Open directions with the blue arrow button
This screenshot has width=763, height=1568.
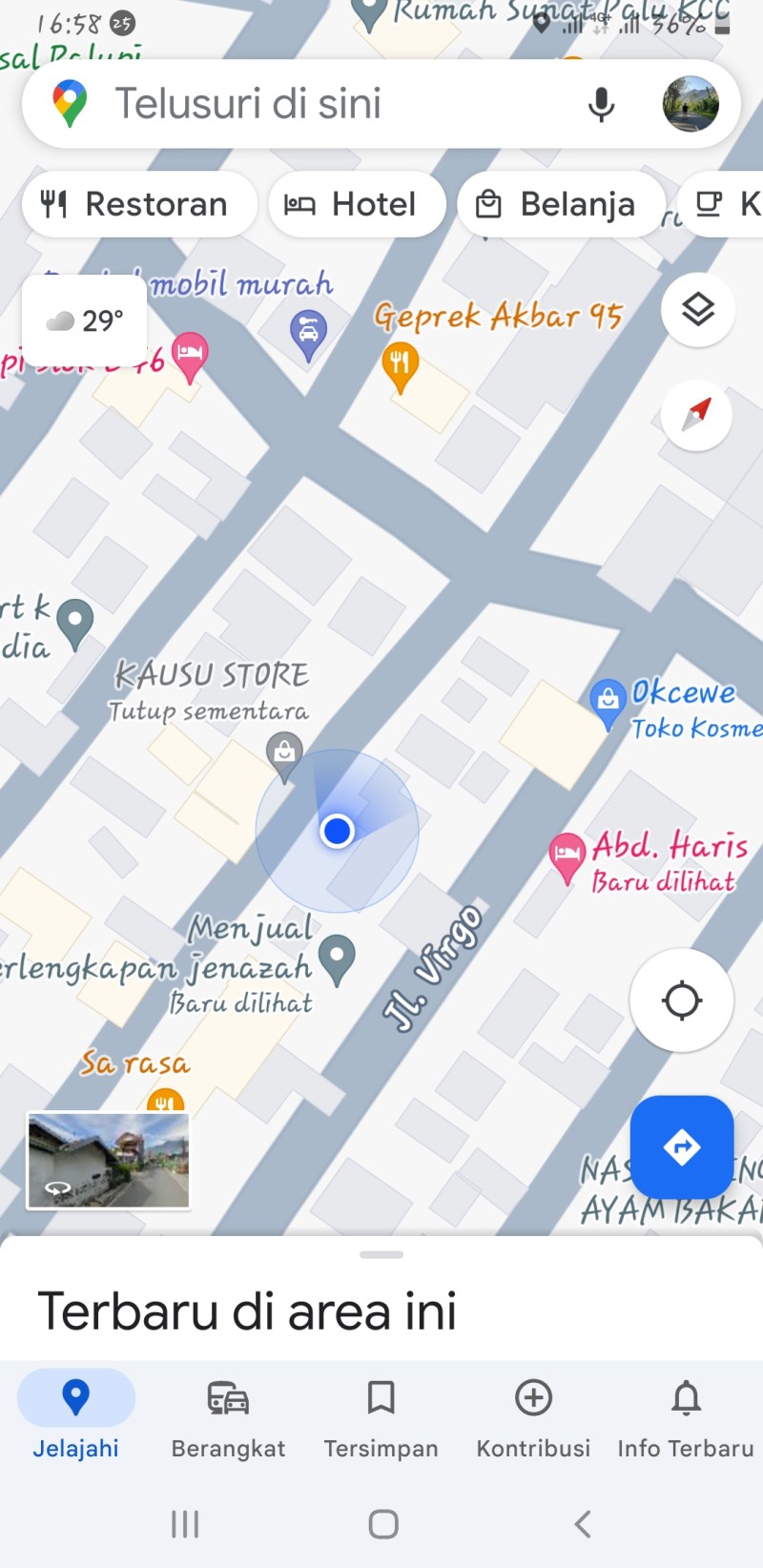(682, 1147)
